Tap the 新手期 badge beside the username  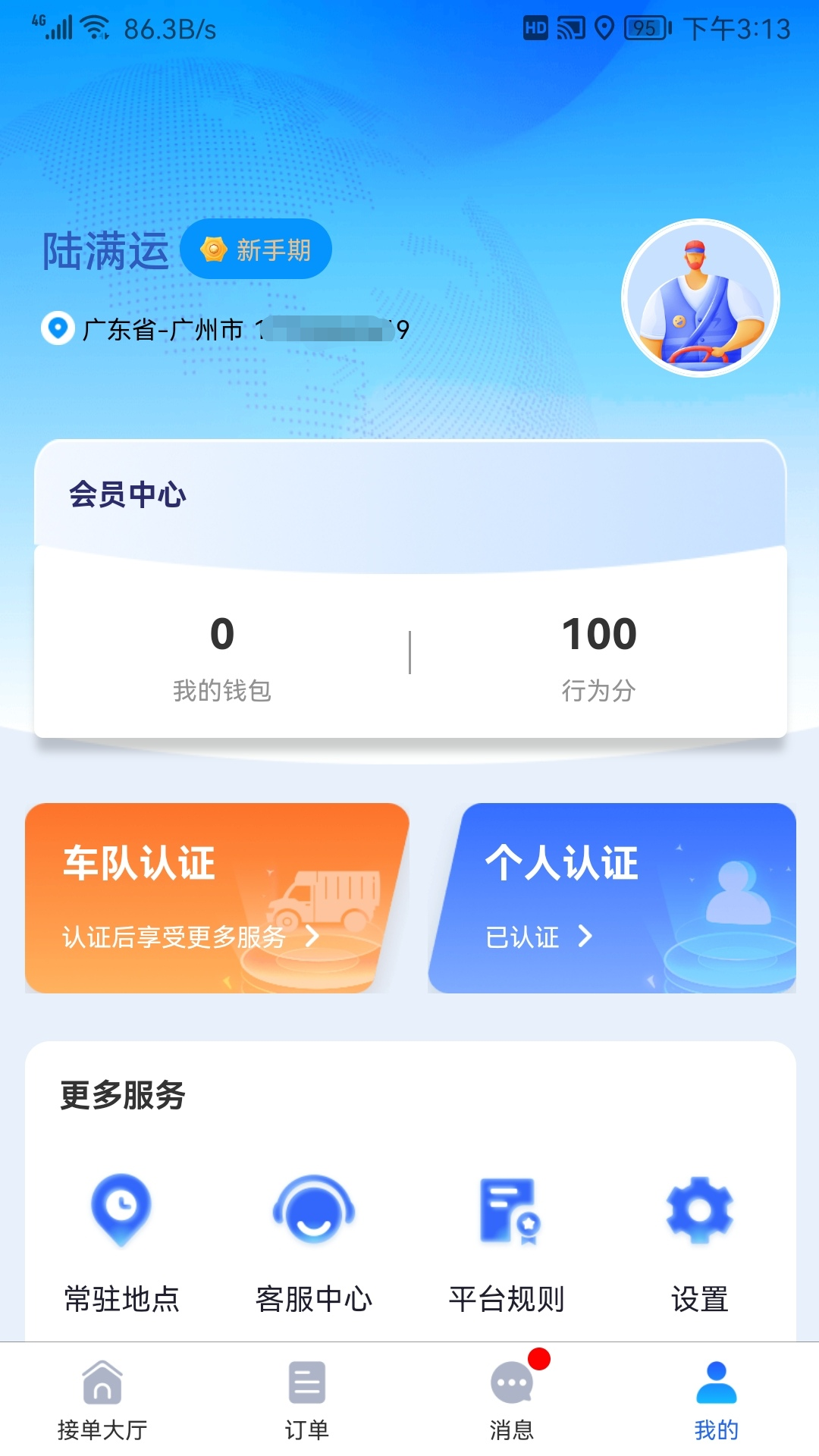pyautogui.click(x=256, y=250)
